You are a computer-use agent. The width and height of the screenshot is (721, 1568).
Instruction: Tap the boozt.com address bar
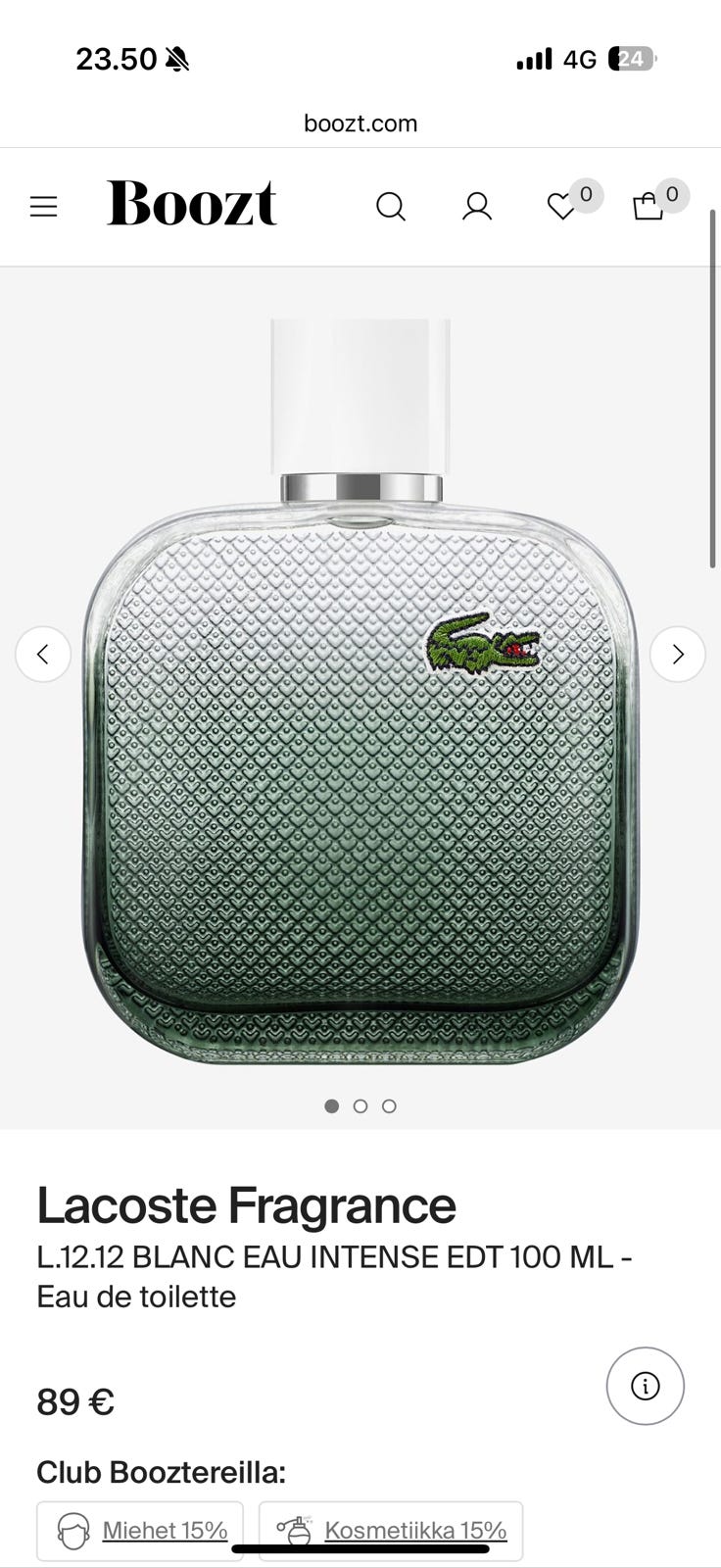pyautogui.click(x=360, y=123)
